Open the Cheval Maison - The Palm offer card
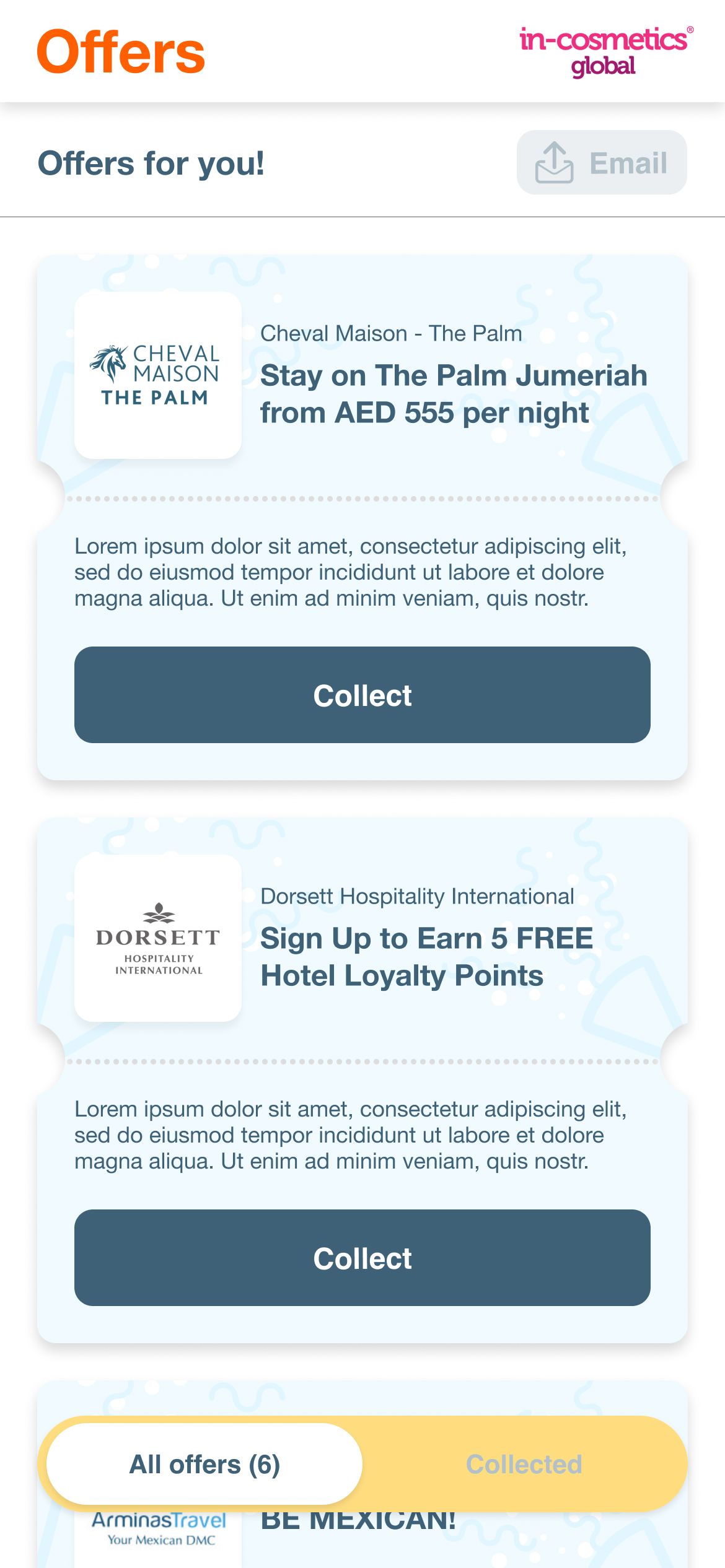The width and height of the screenshot is (725, 1568). pos(453,393)
